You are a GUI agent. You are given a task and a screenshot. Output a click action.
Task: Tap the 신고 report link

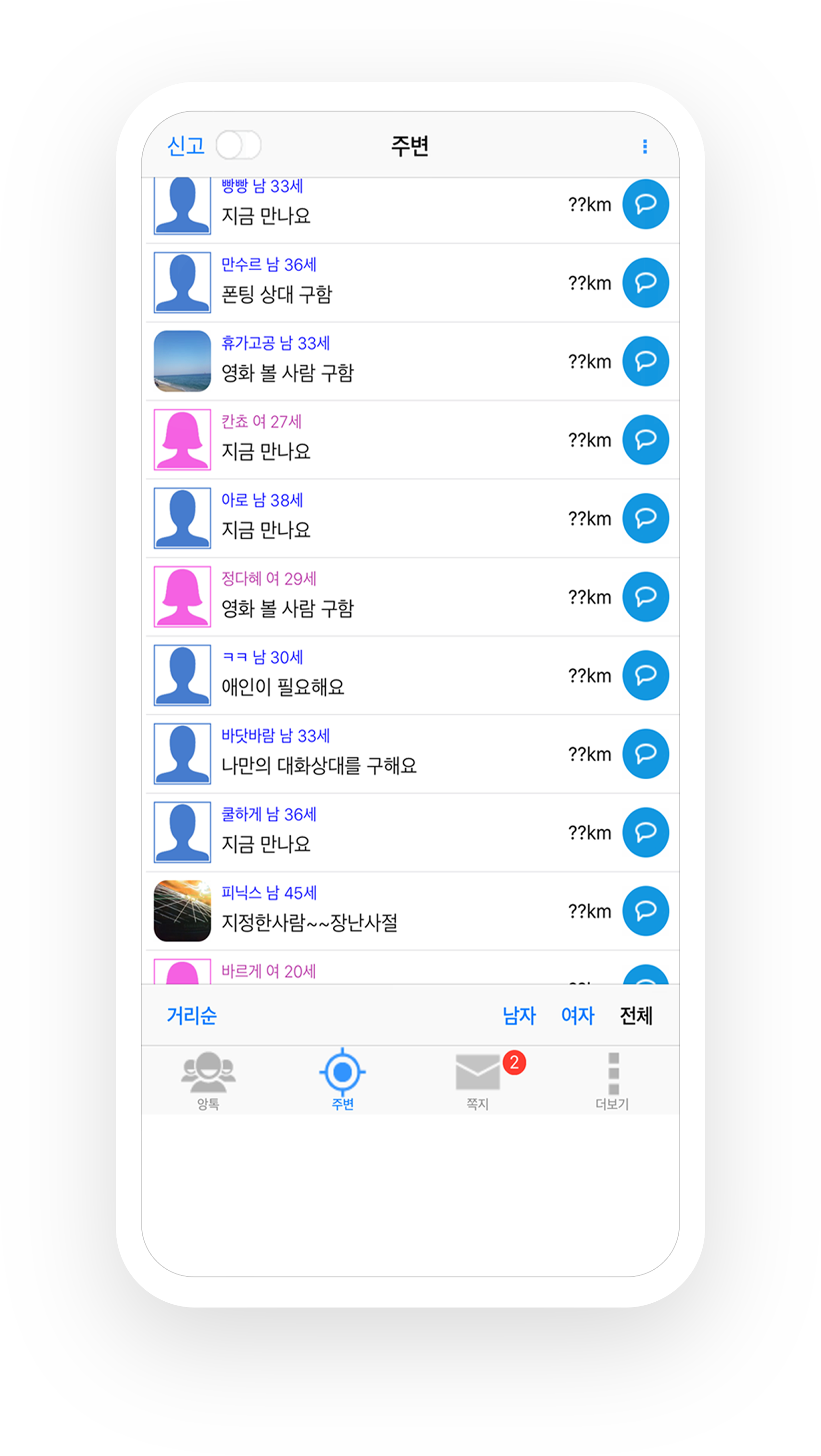coord(185,146)
